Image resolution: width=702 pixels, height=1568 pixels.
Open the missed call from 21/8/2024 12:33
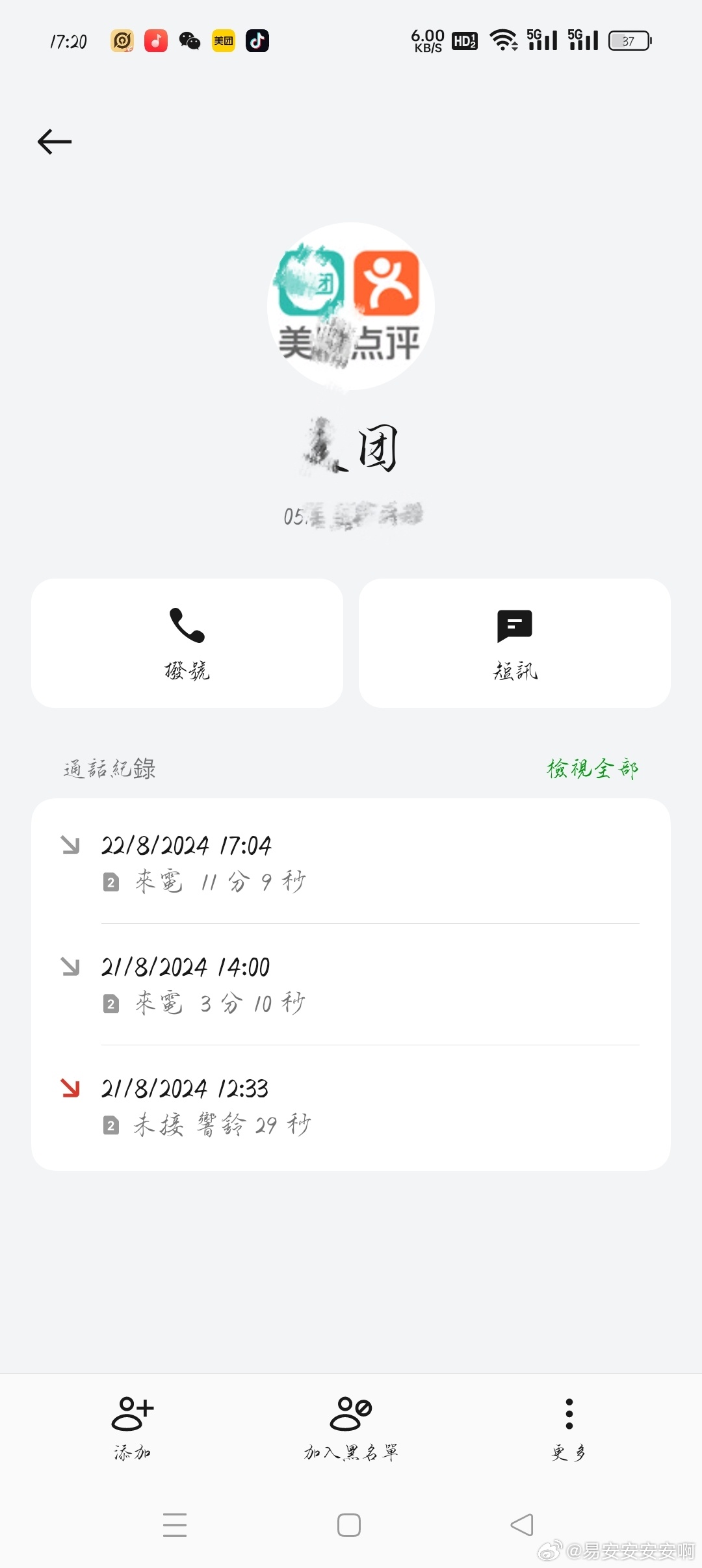coord(351,1106)
